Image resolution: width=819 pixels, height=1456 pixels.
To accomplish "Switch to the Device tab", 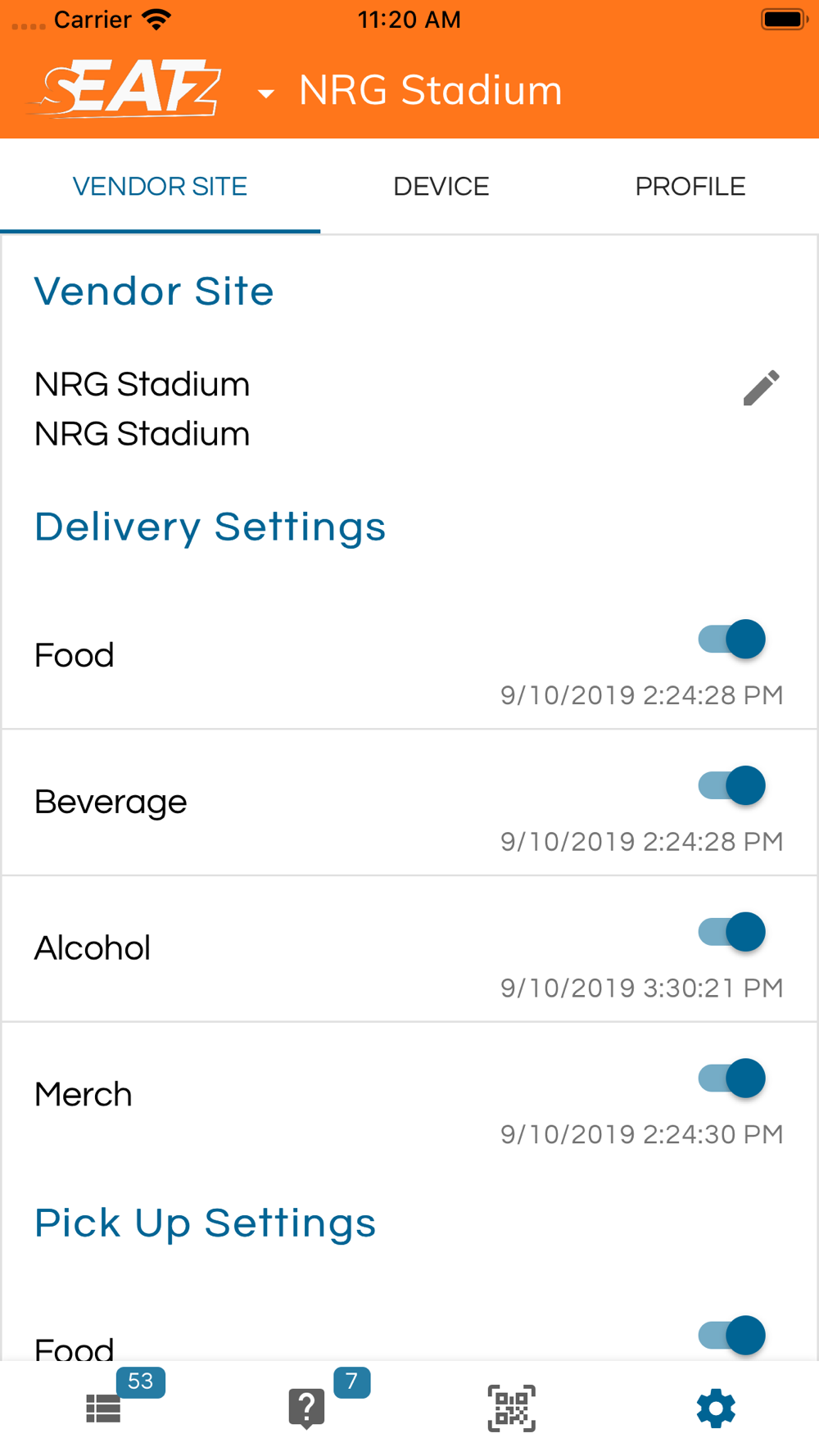I will pos(441,187).
